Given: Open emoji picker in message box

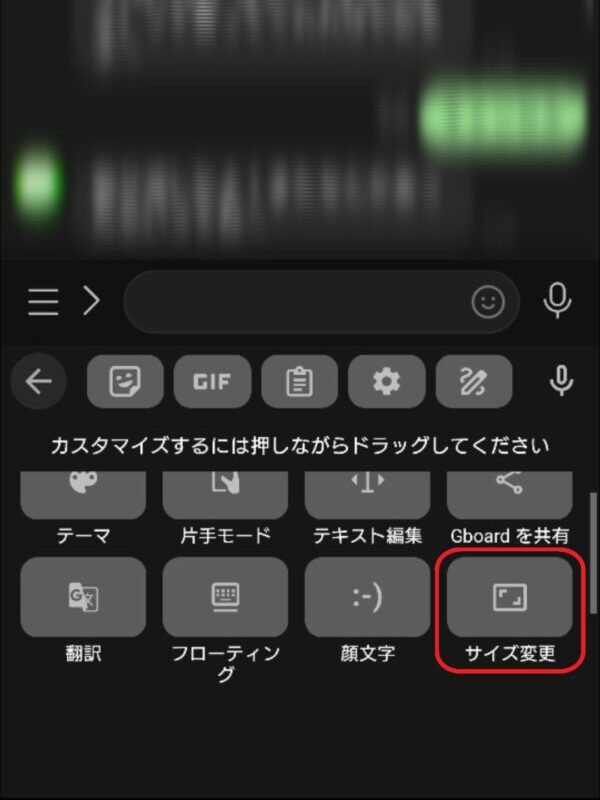Looking at the screenshot, I should (488, 303).
